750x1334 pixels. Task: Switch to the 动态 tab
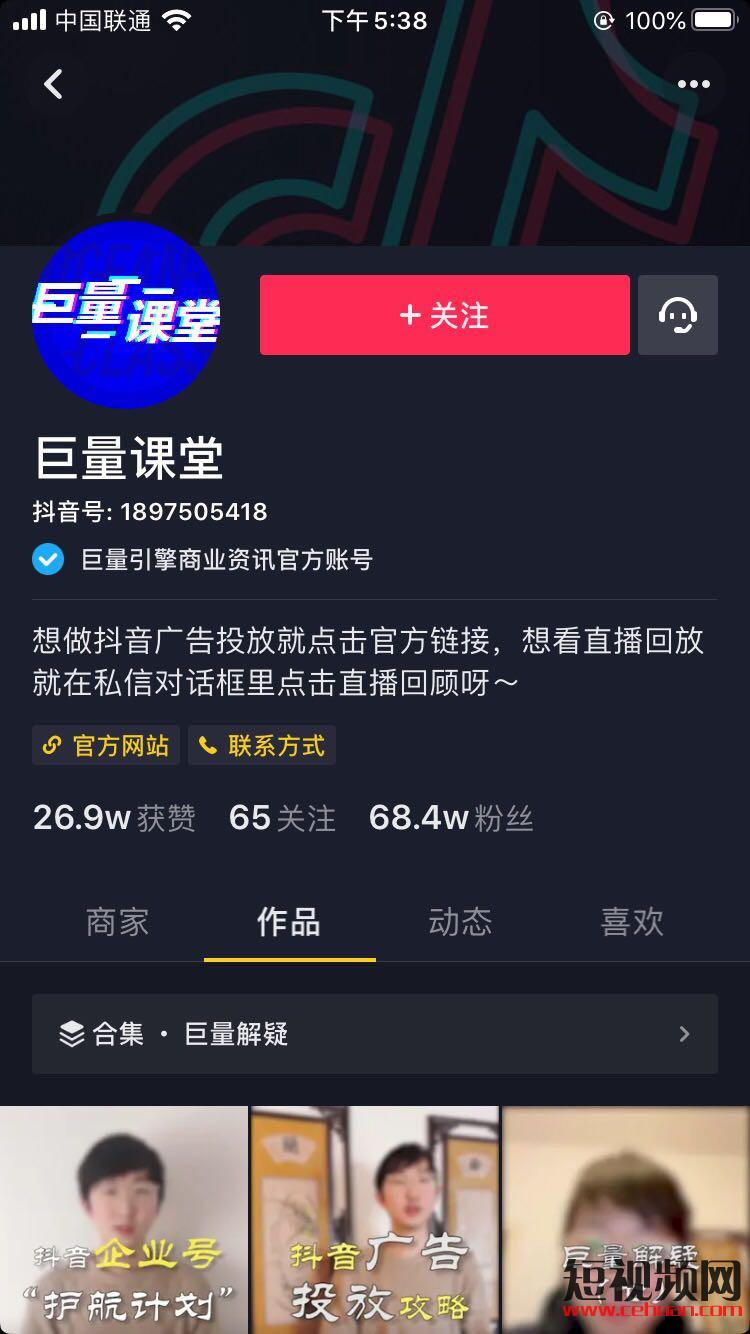(x=460, y=921)
